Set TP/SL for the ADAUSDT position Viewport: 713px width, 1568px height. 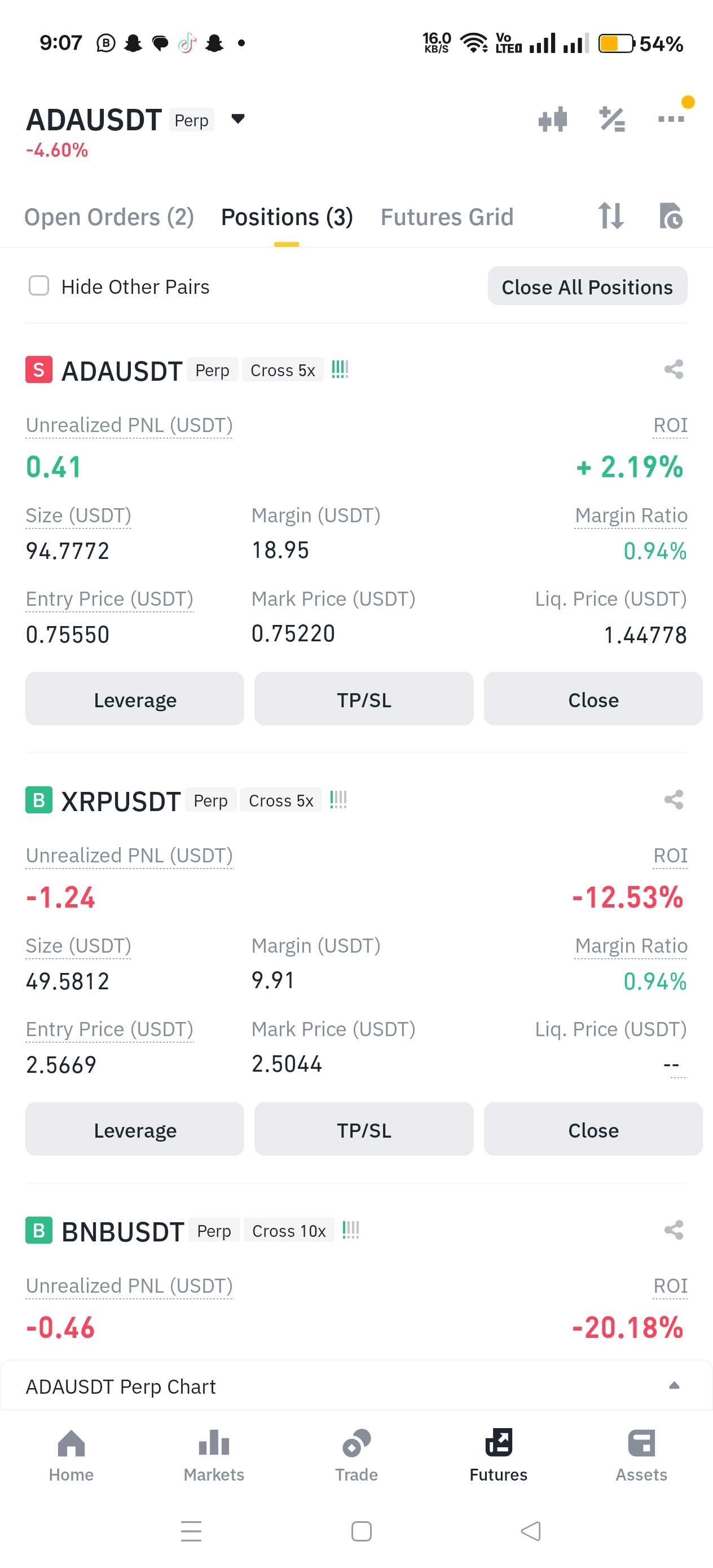[x=363, y=699]
